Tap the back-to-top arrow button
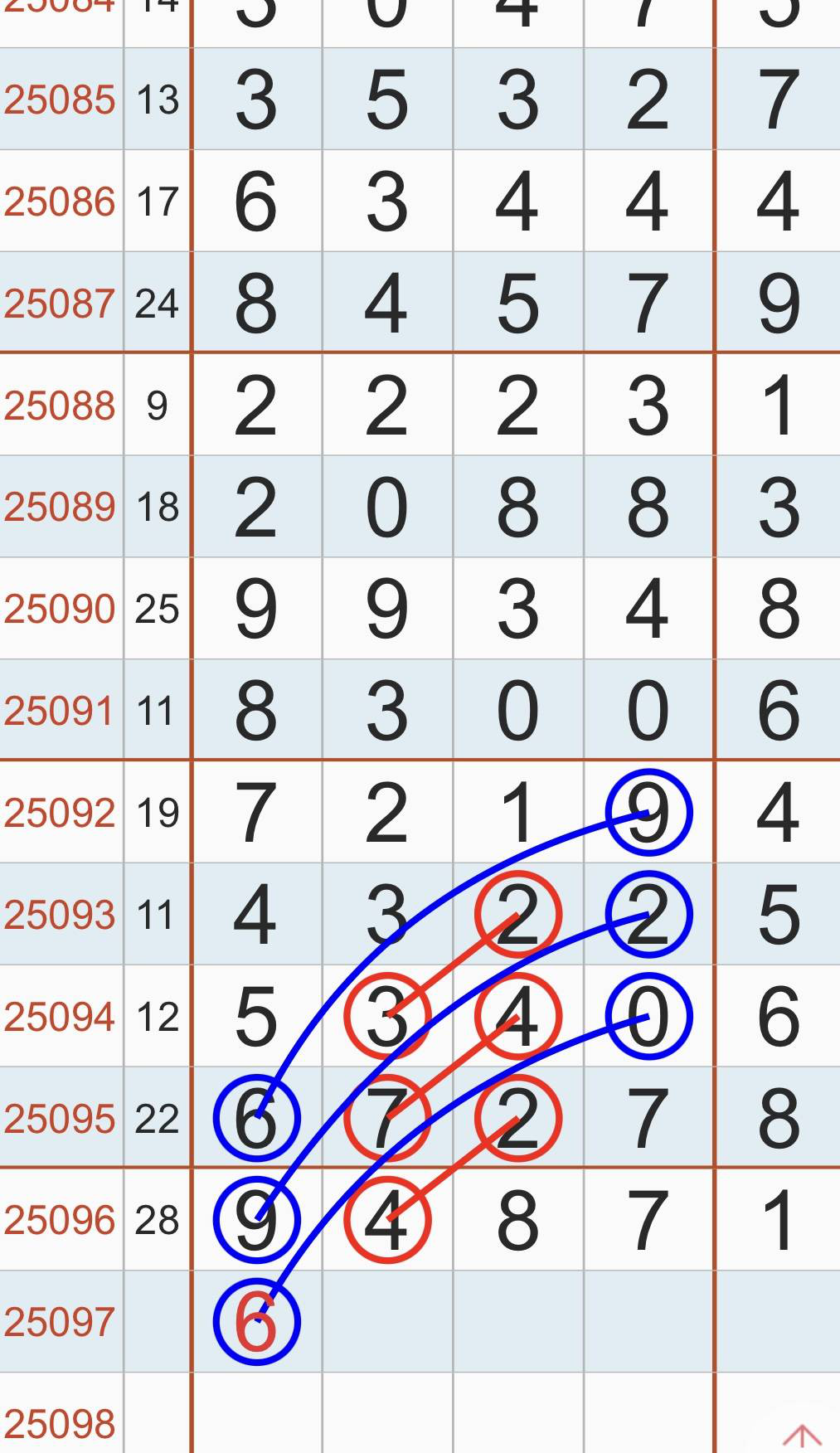The height and width of the screenshot is (1453, 840). [x=801, y=1436]
